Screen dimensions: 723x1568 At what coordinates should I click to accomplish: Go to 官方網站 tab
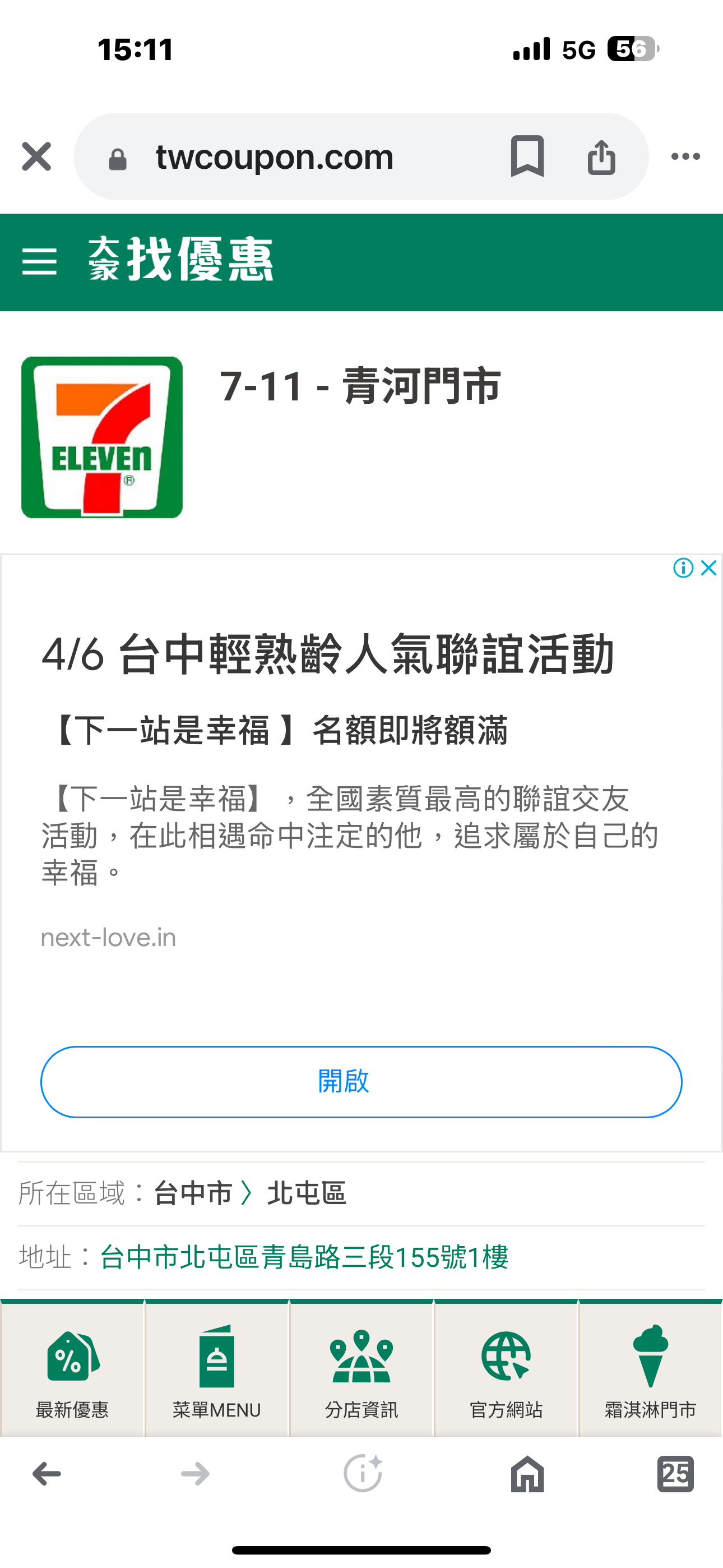[x=506, y=1369]
